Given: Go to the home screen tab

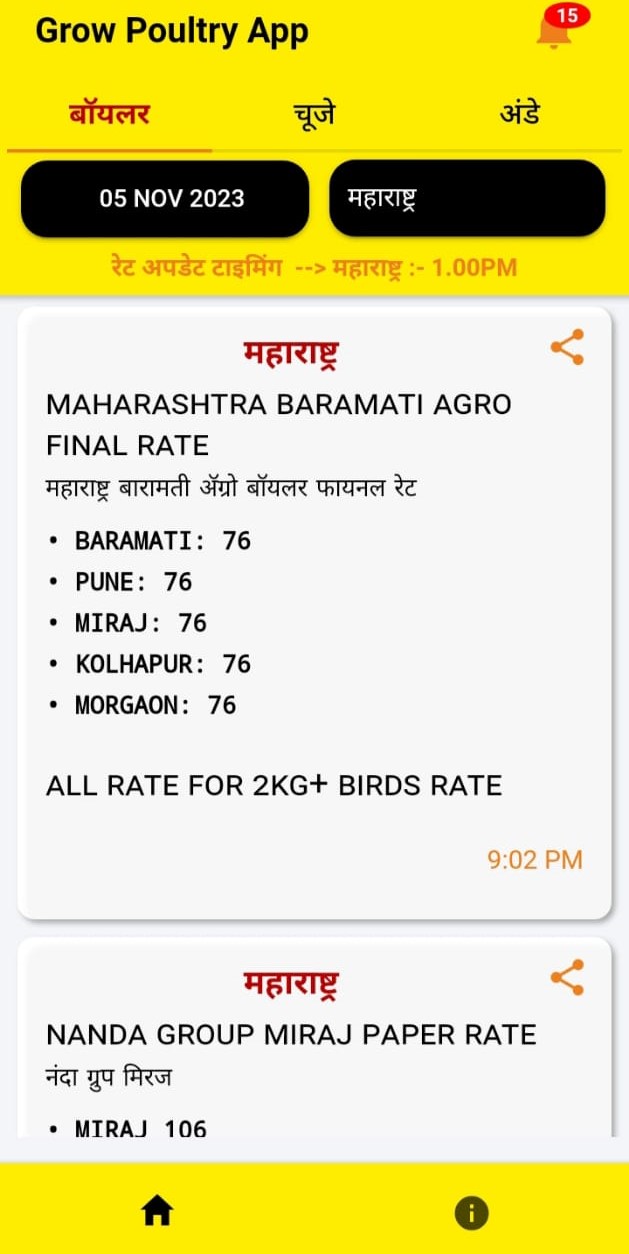Looking at the screenshot, I should 157,1212.
